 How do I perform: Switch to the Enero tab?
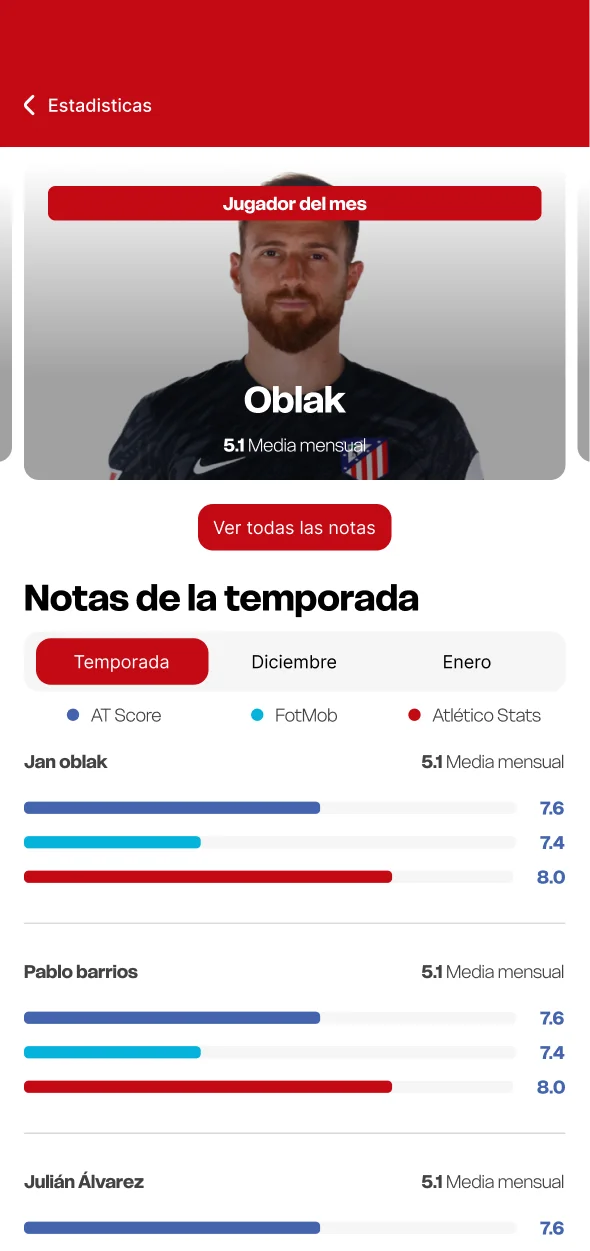(x=467, y=662)
